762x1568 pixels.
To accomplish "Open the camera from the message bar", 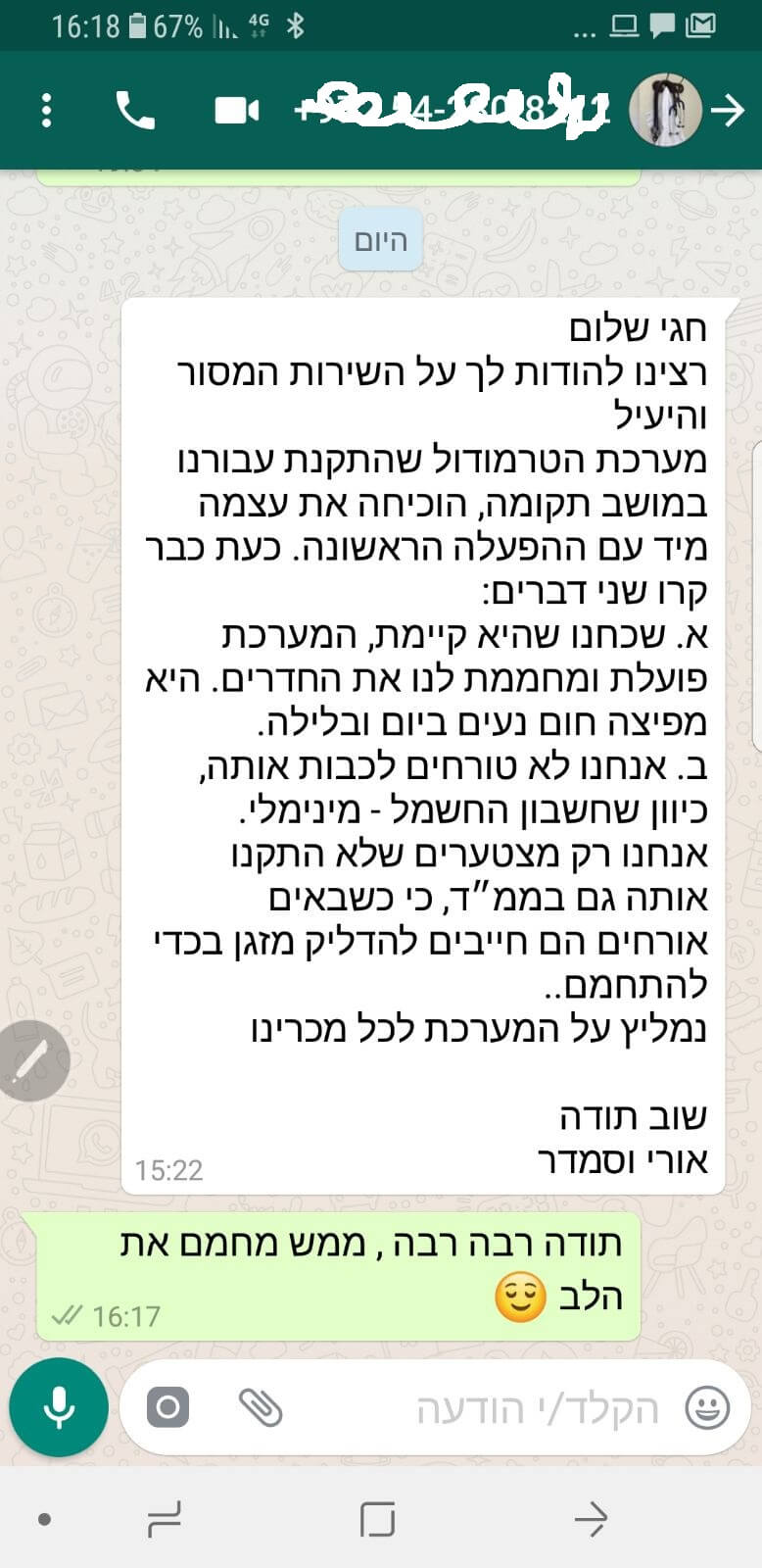I will click(167, 1408).
